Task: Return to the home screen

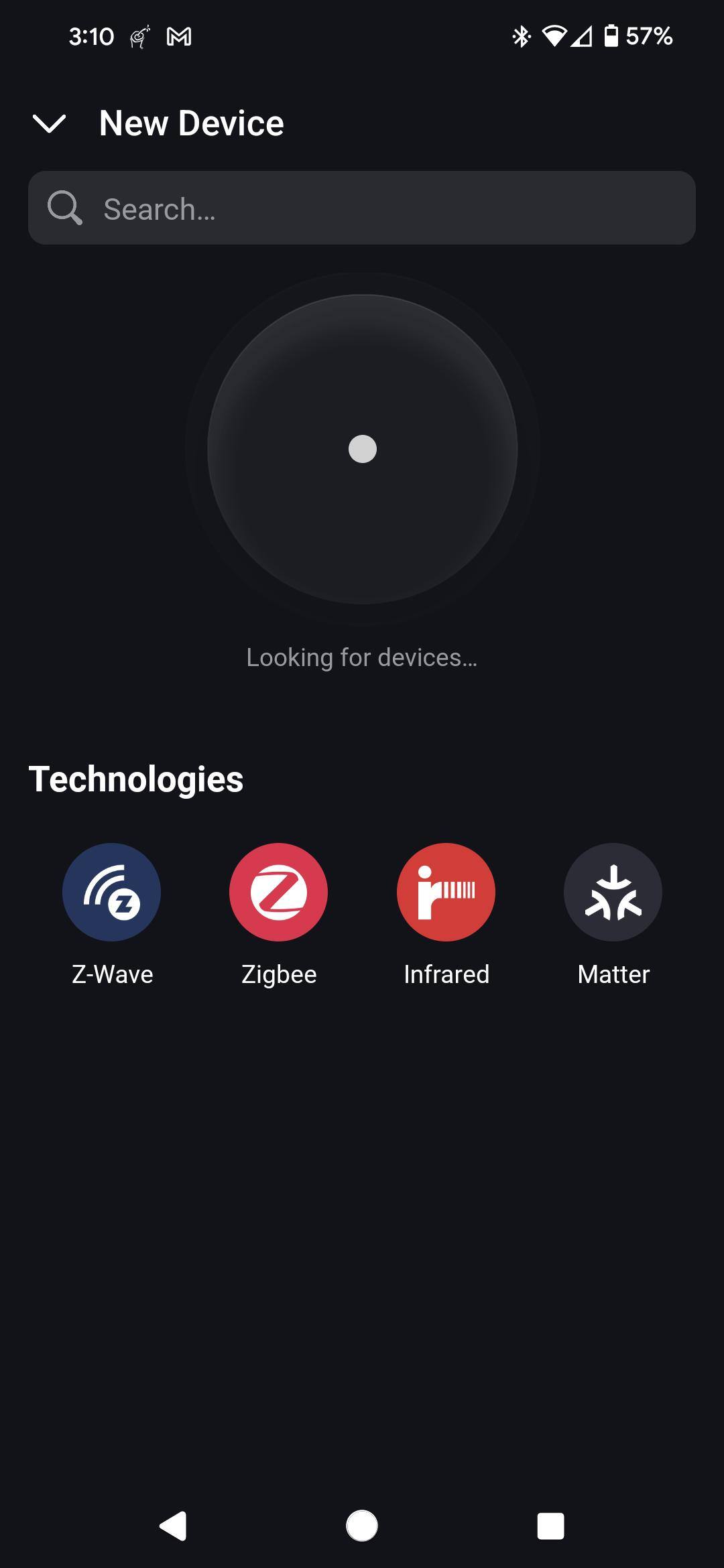Action: [x=362, y=1526]
